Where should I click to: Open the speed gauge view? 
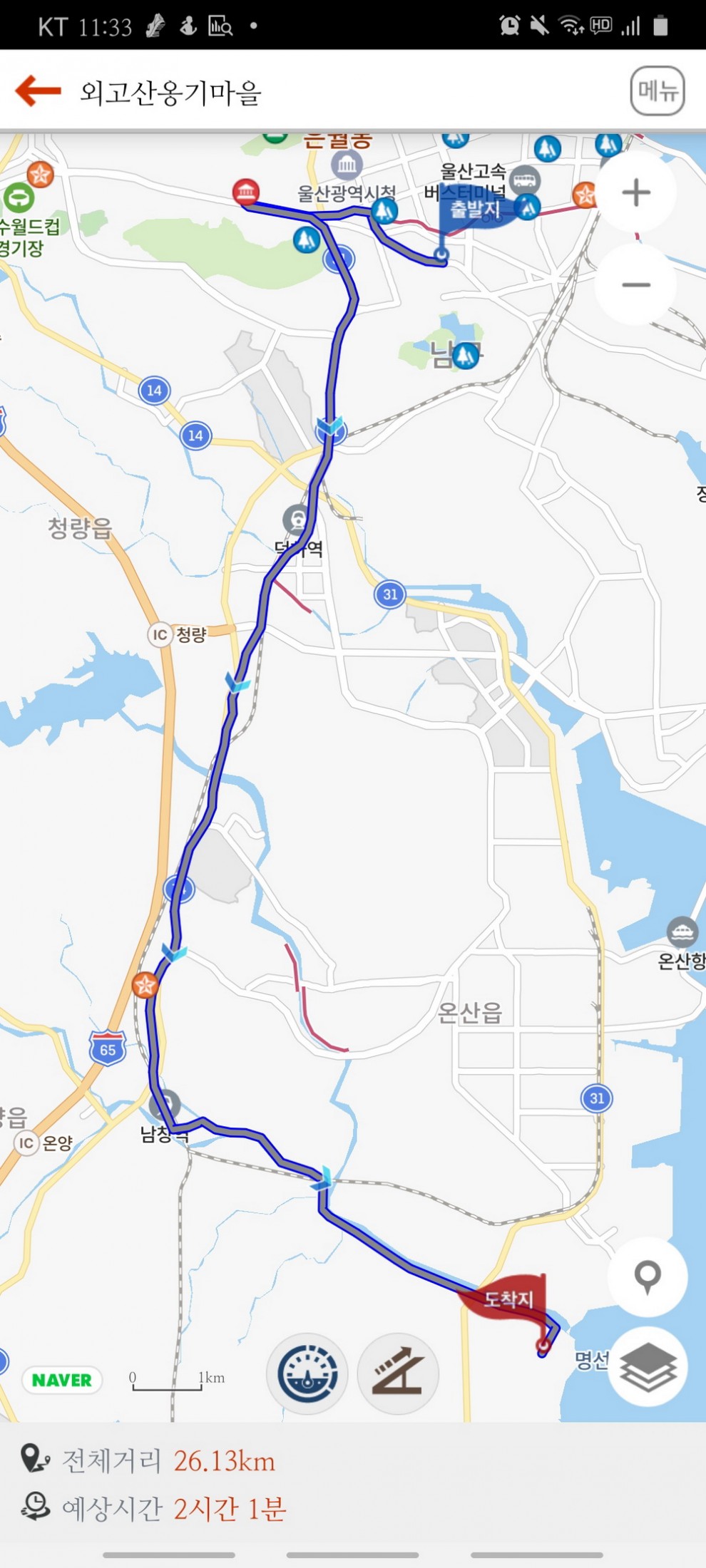tap(307, 1374)
